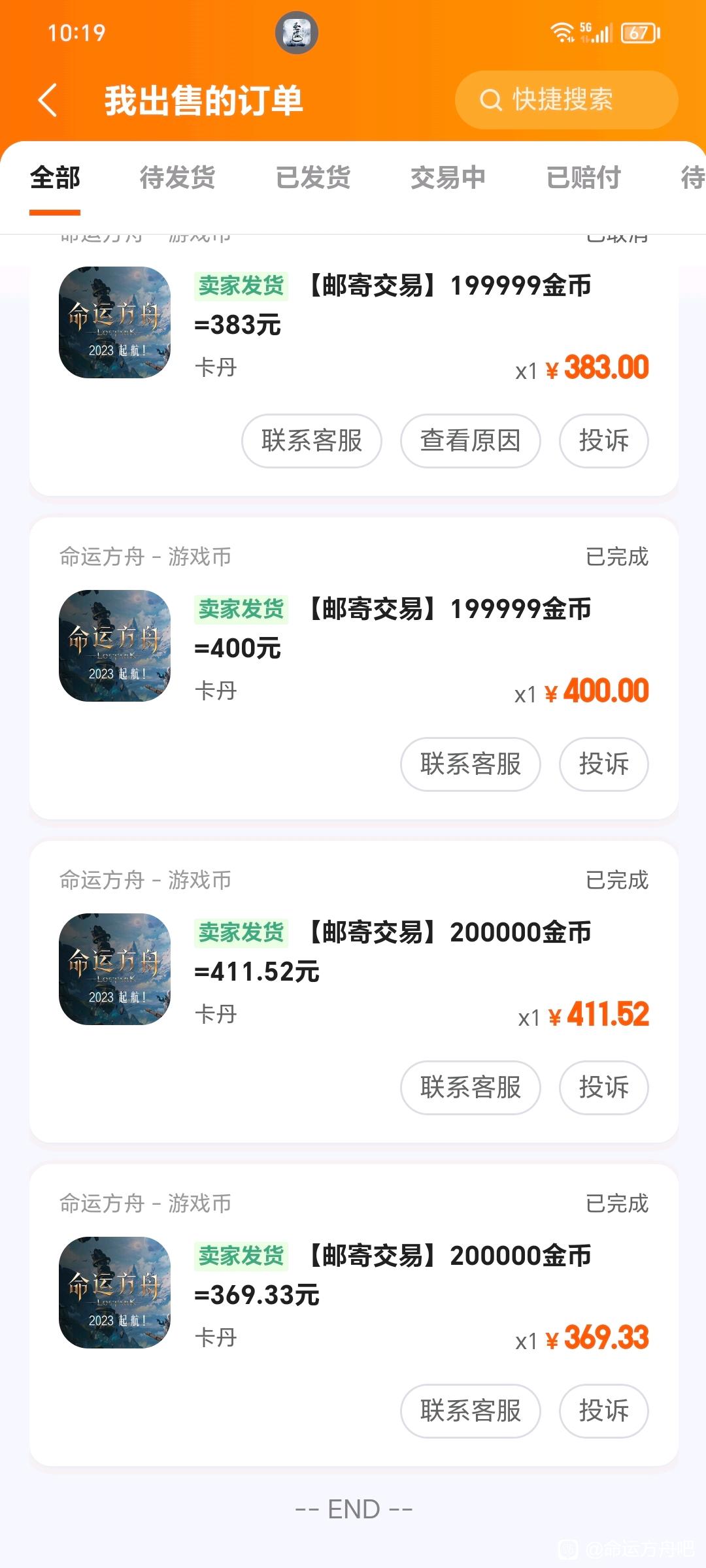
Task: Tap 查看原因 on the 383元 order
Action: 471,441
